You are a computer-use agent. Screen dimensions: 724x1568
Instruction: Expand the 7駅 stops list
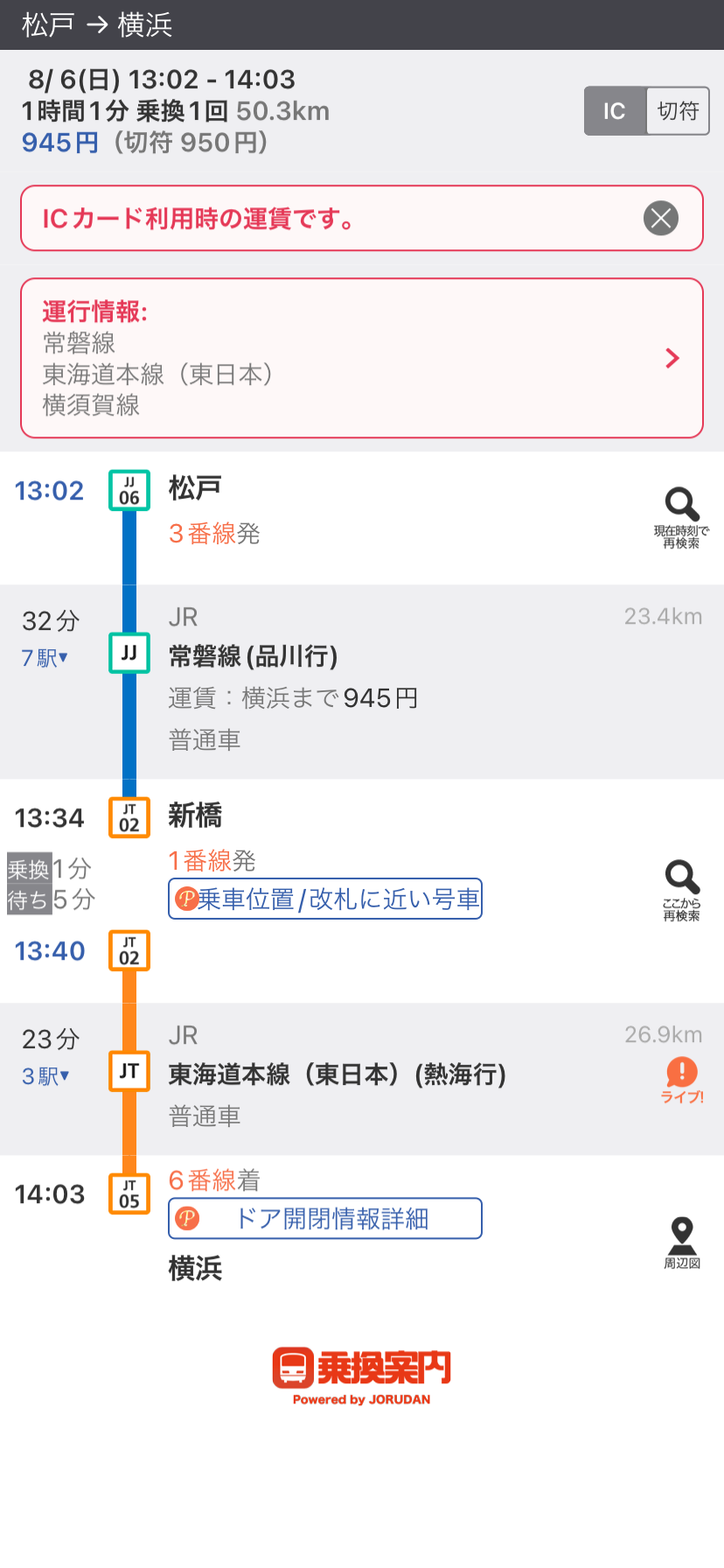point(45,658)
